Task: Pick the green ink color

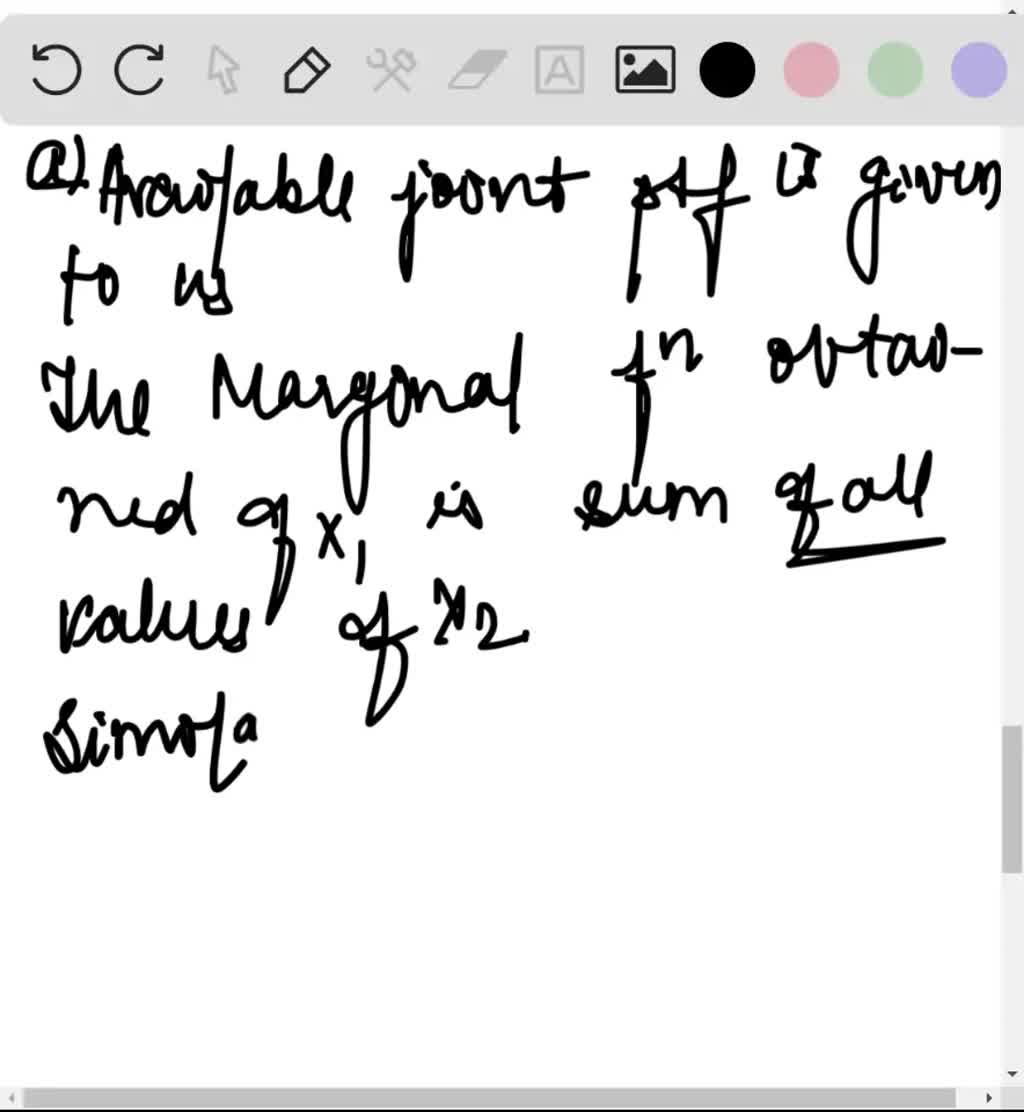Action: [895, 71]
